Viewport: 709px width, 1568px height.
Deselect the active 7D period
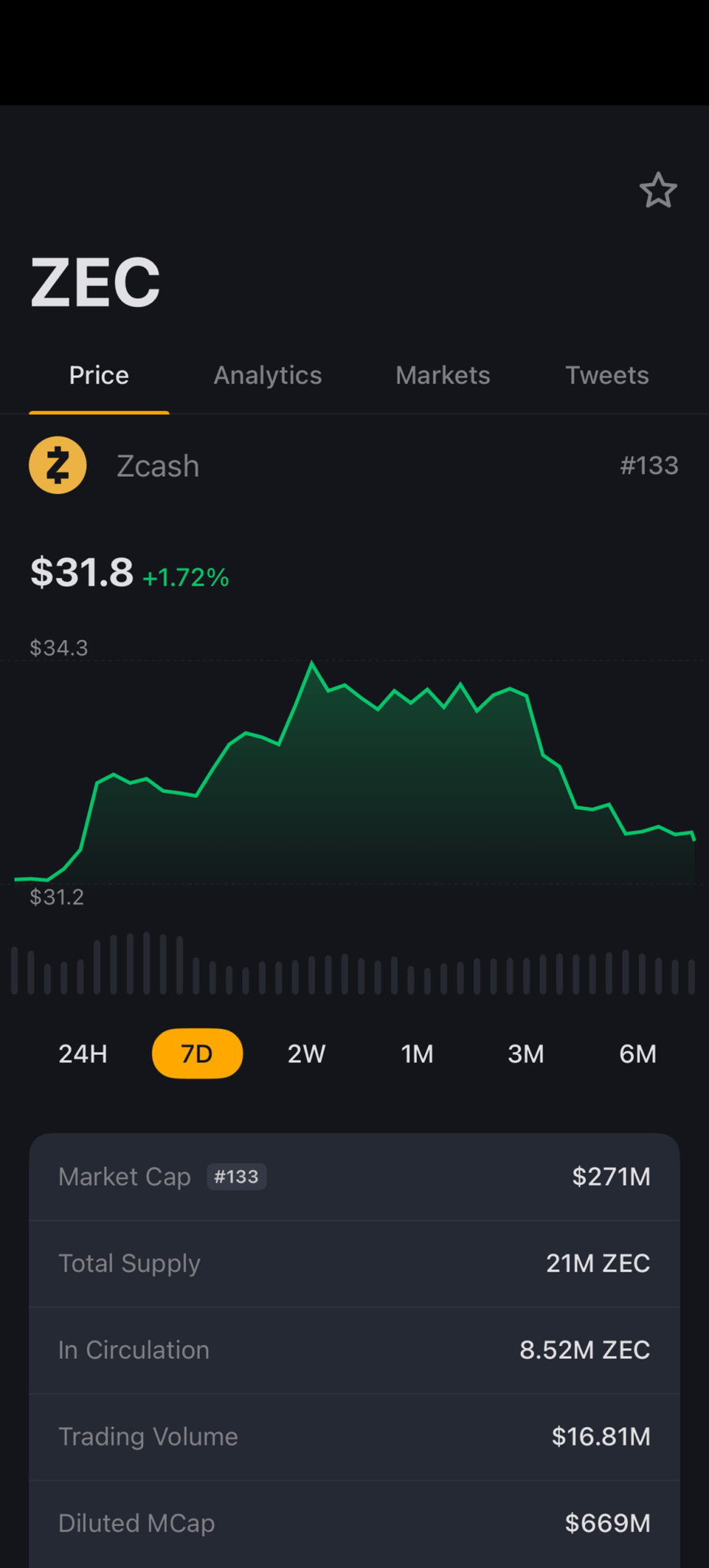(197, 1053)
